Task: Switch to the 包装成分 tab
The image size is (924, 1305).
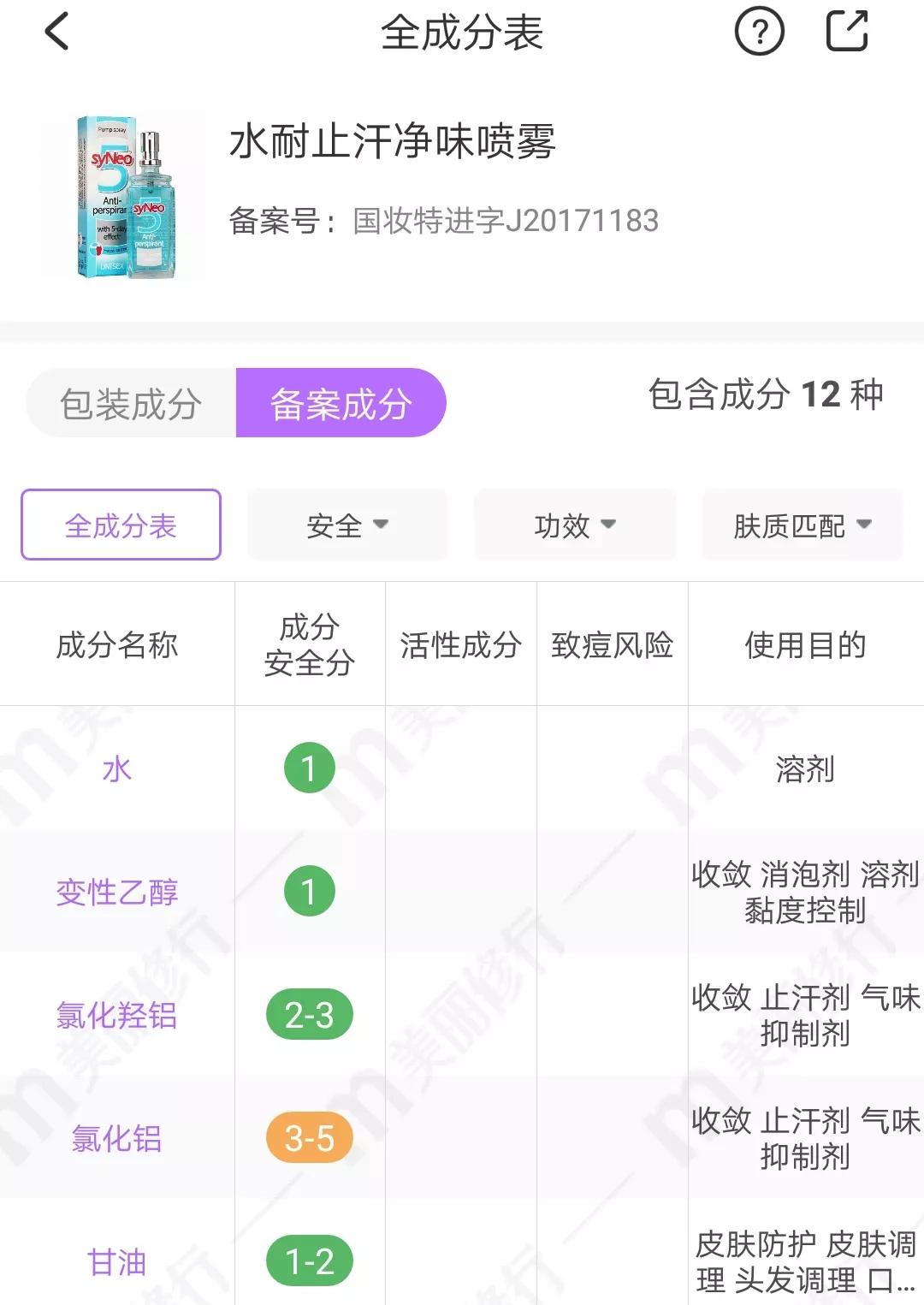Action: (x=131, y=404)
